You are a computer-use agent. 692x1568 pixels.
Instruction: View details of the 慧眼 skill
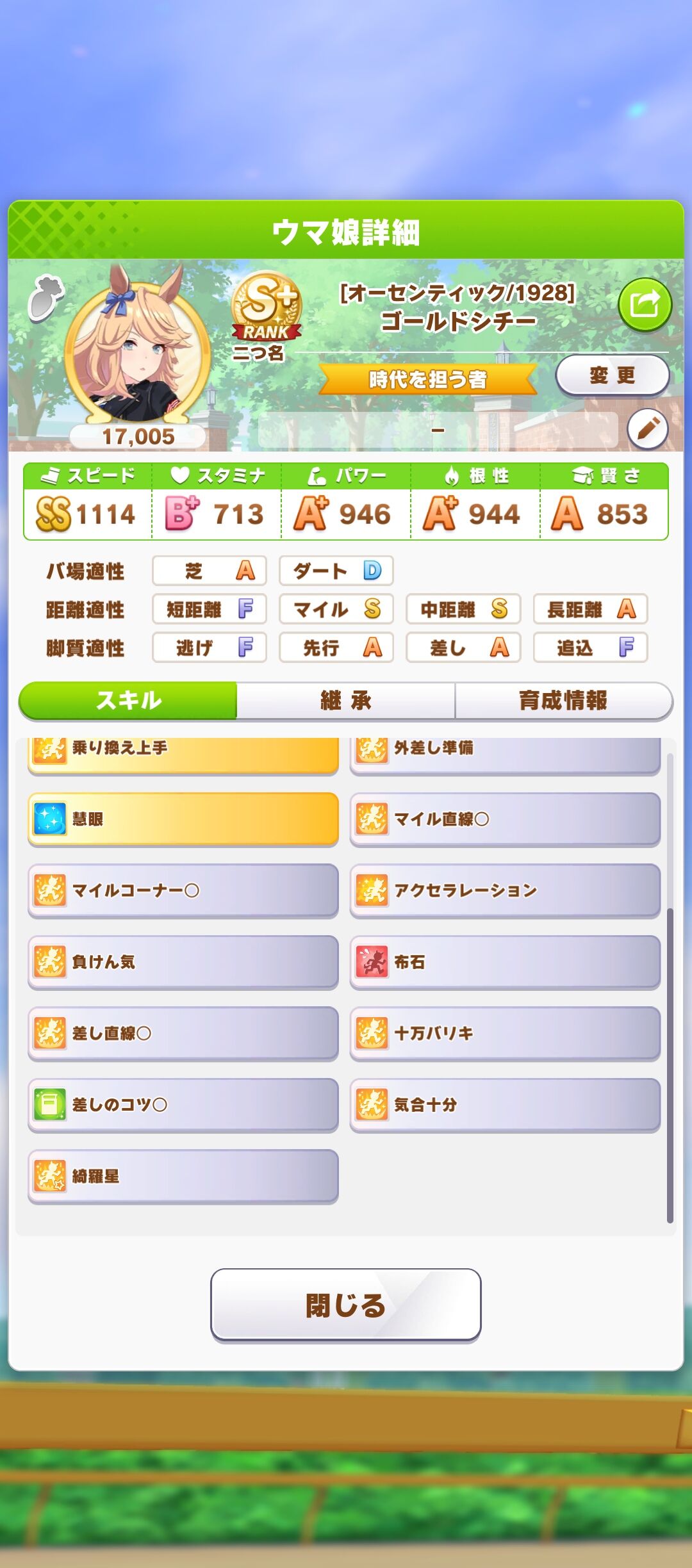pos(183,819)
